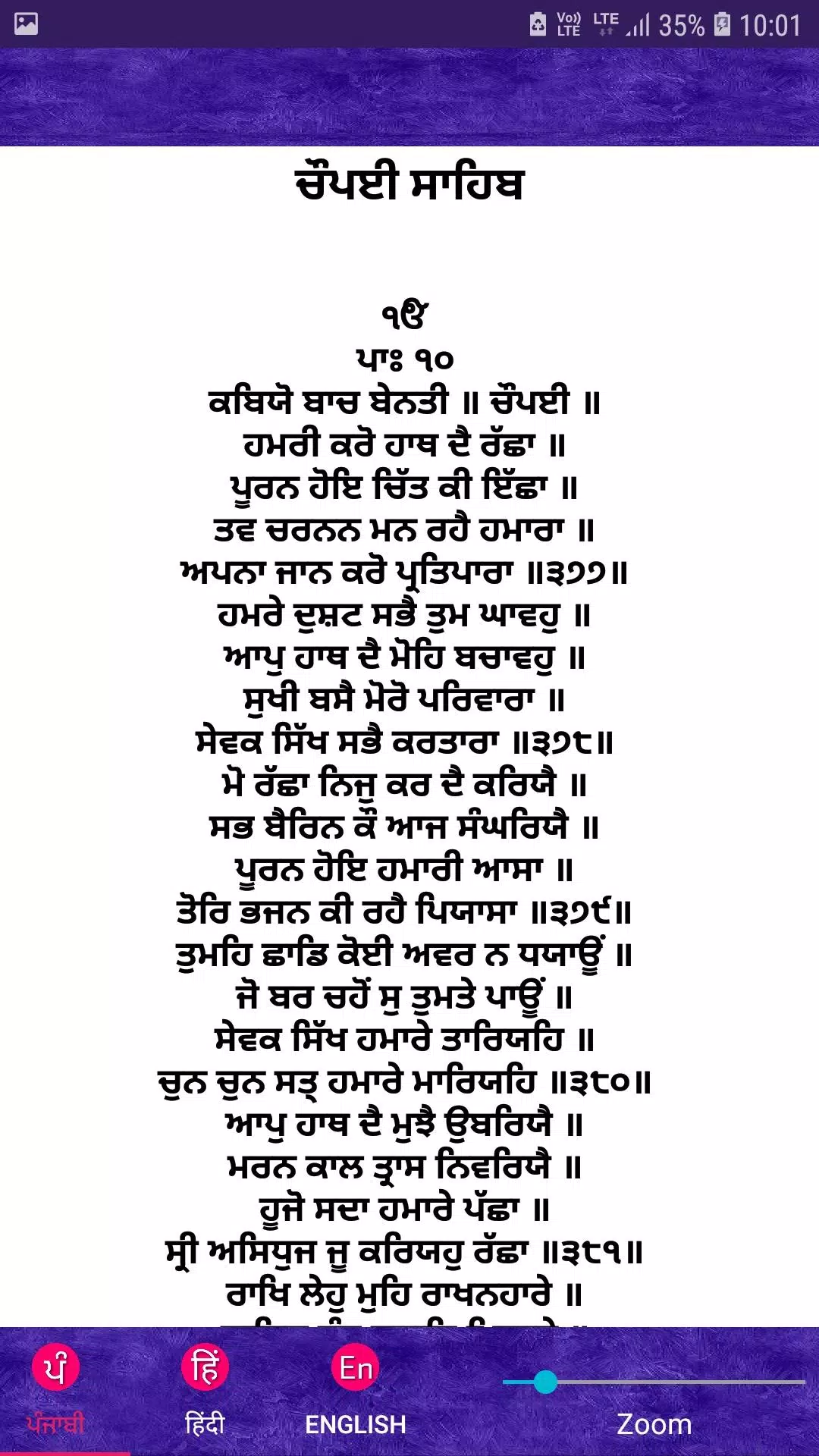
Task: Select the ENGLISH label
Action: click(x=356, y=1423)
